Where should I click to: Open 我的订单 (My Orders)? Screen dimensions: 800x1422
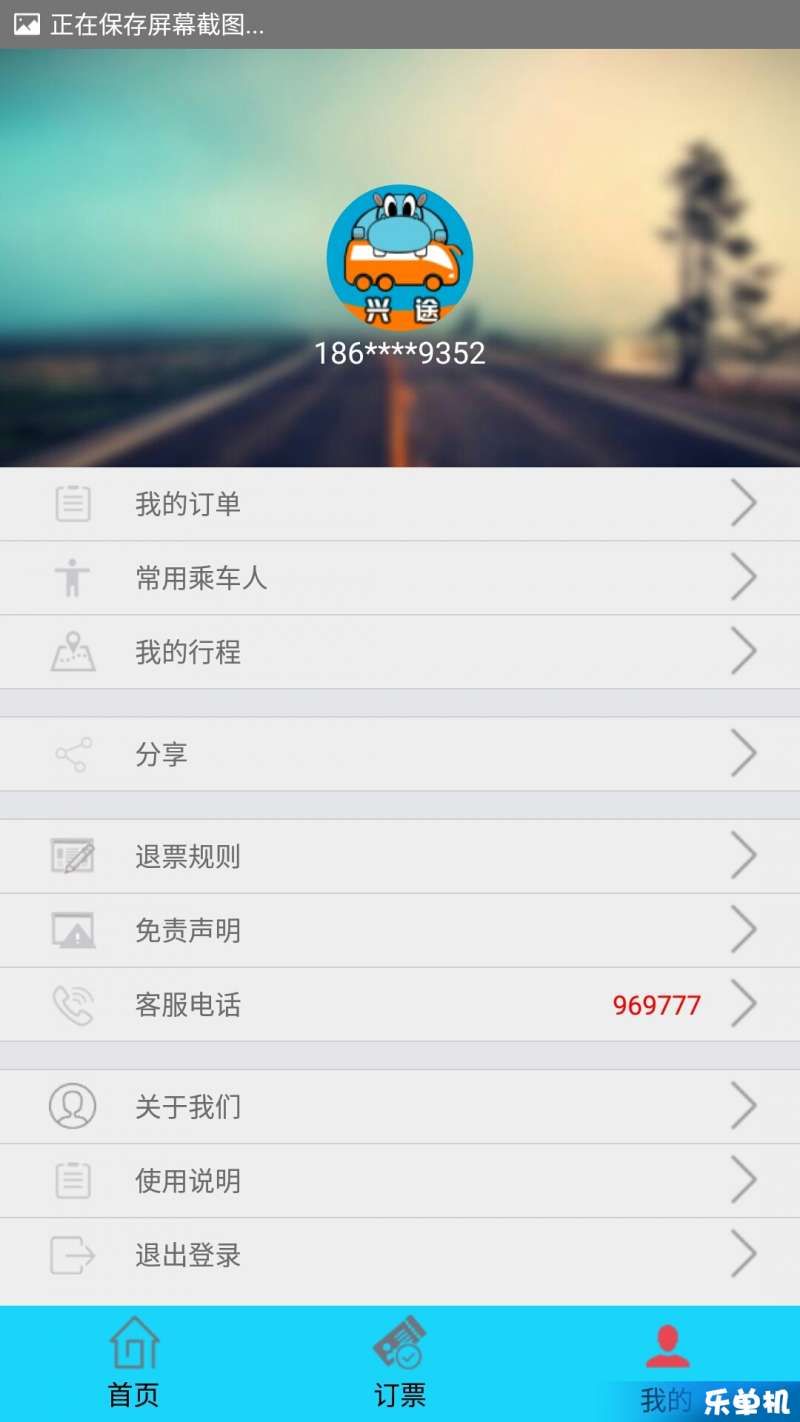(400, 504)
